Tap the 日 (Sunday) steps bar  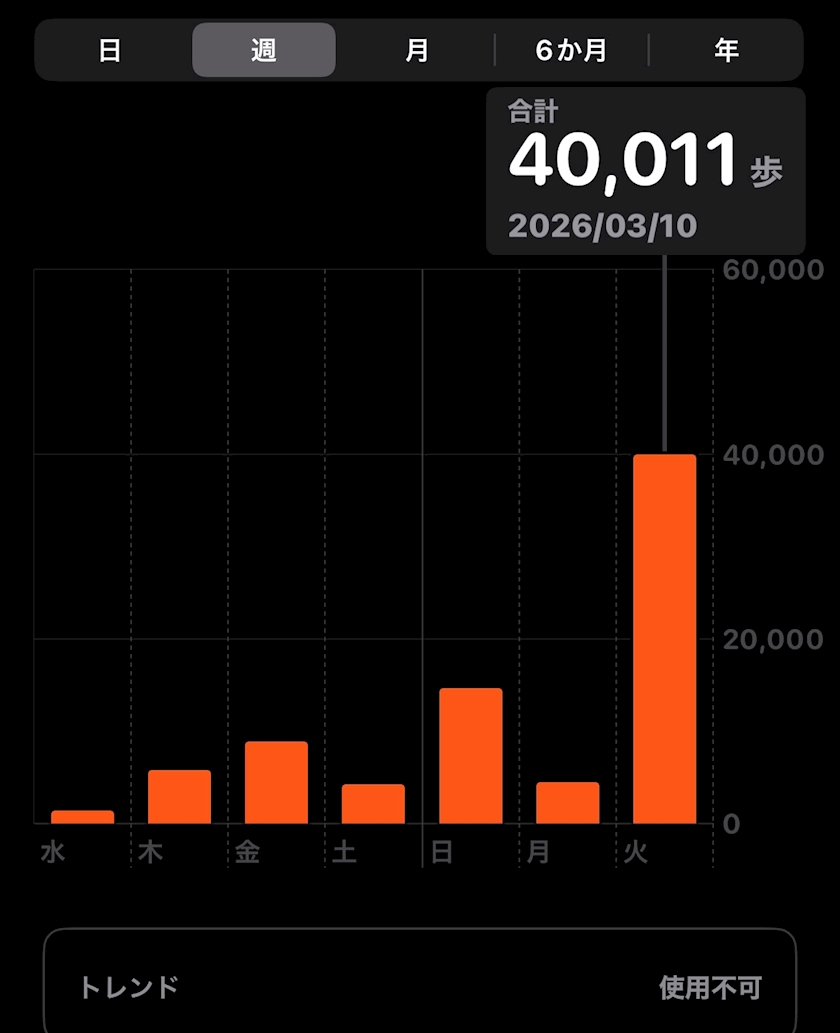point(470,756)
